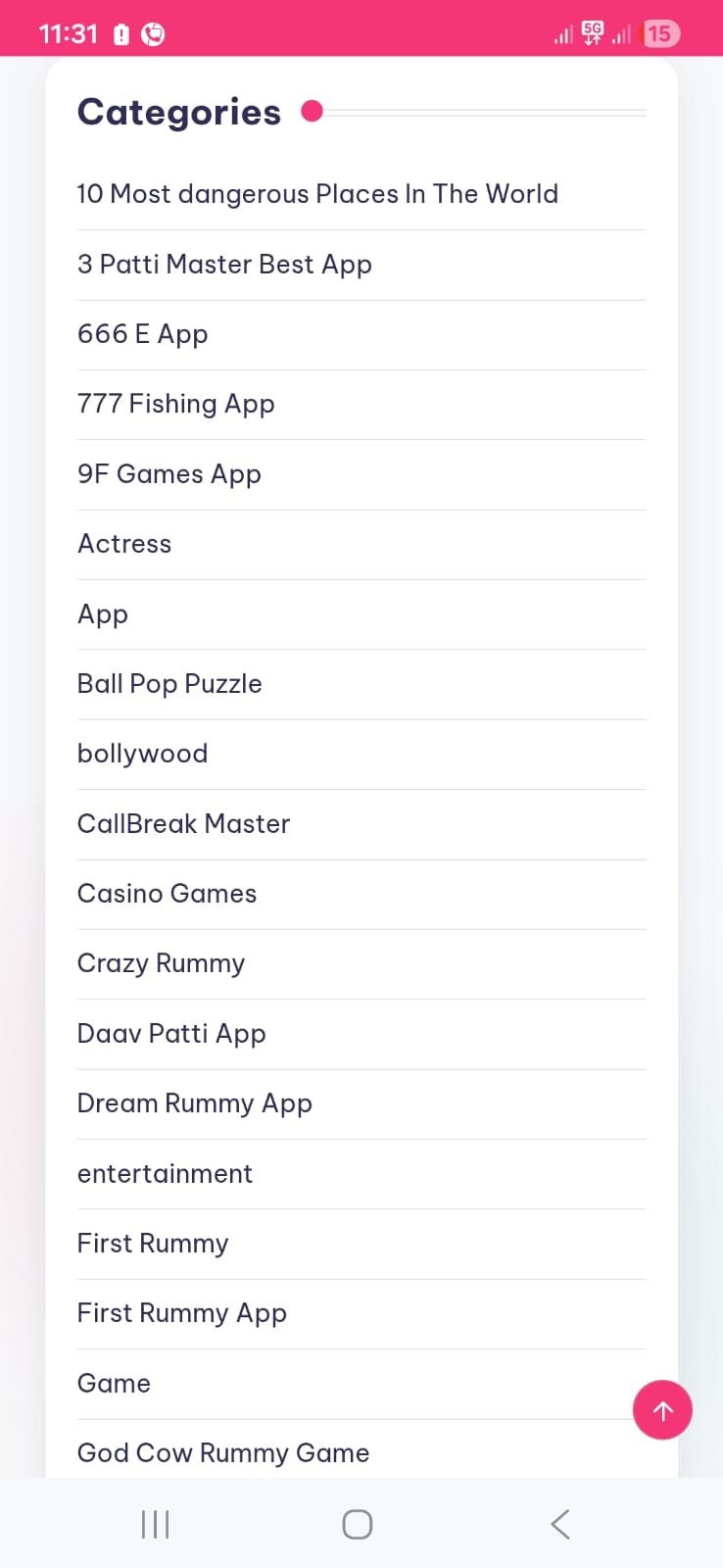Open the 3 Patti Master Best App category
Screen dimensions: 723x1568
pos(224,265)
